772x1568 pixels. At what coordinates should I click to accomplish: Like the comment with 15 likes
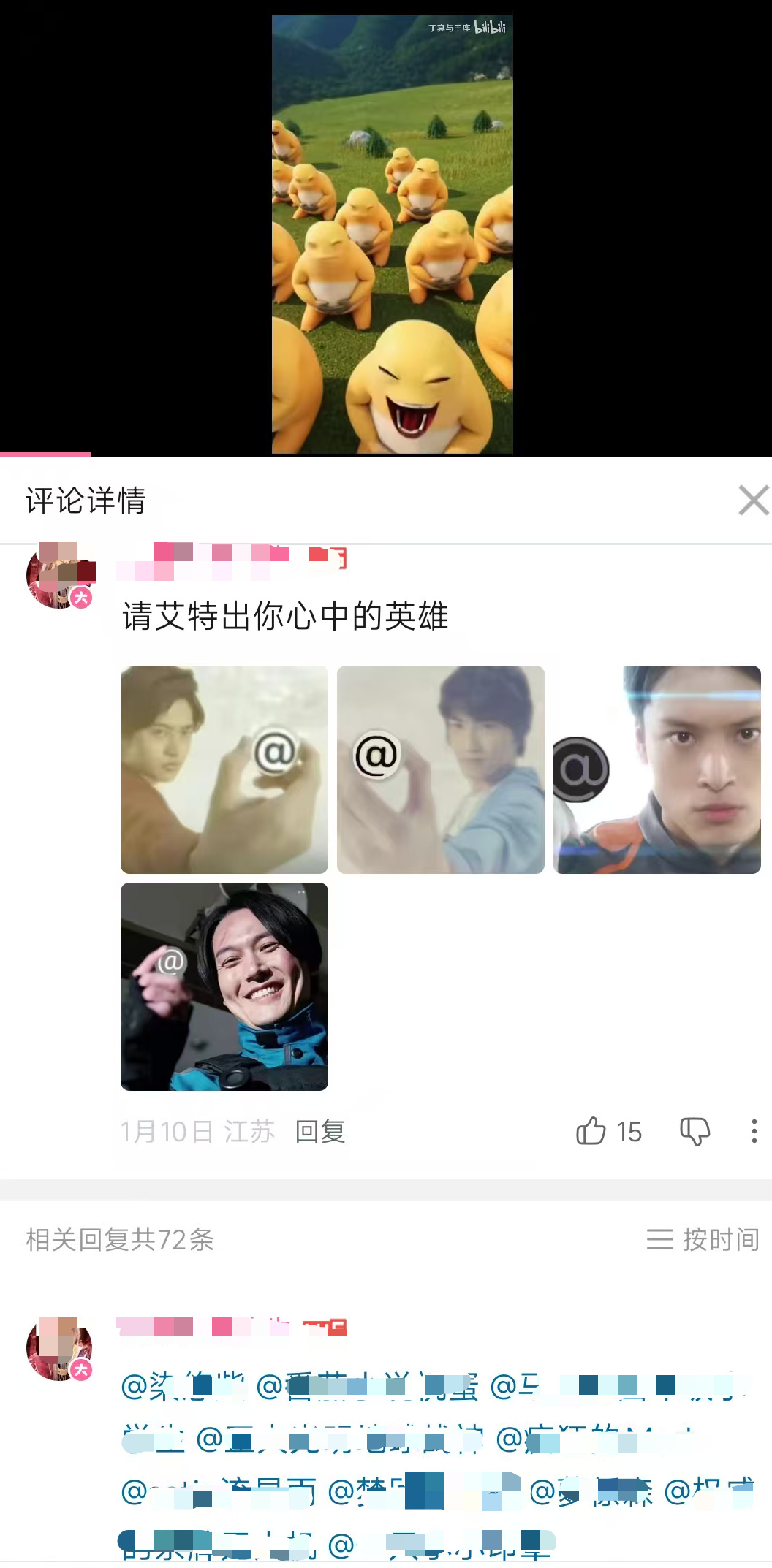pos(591,1131)
